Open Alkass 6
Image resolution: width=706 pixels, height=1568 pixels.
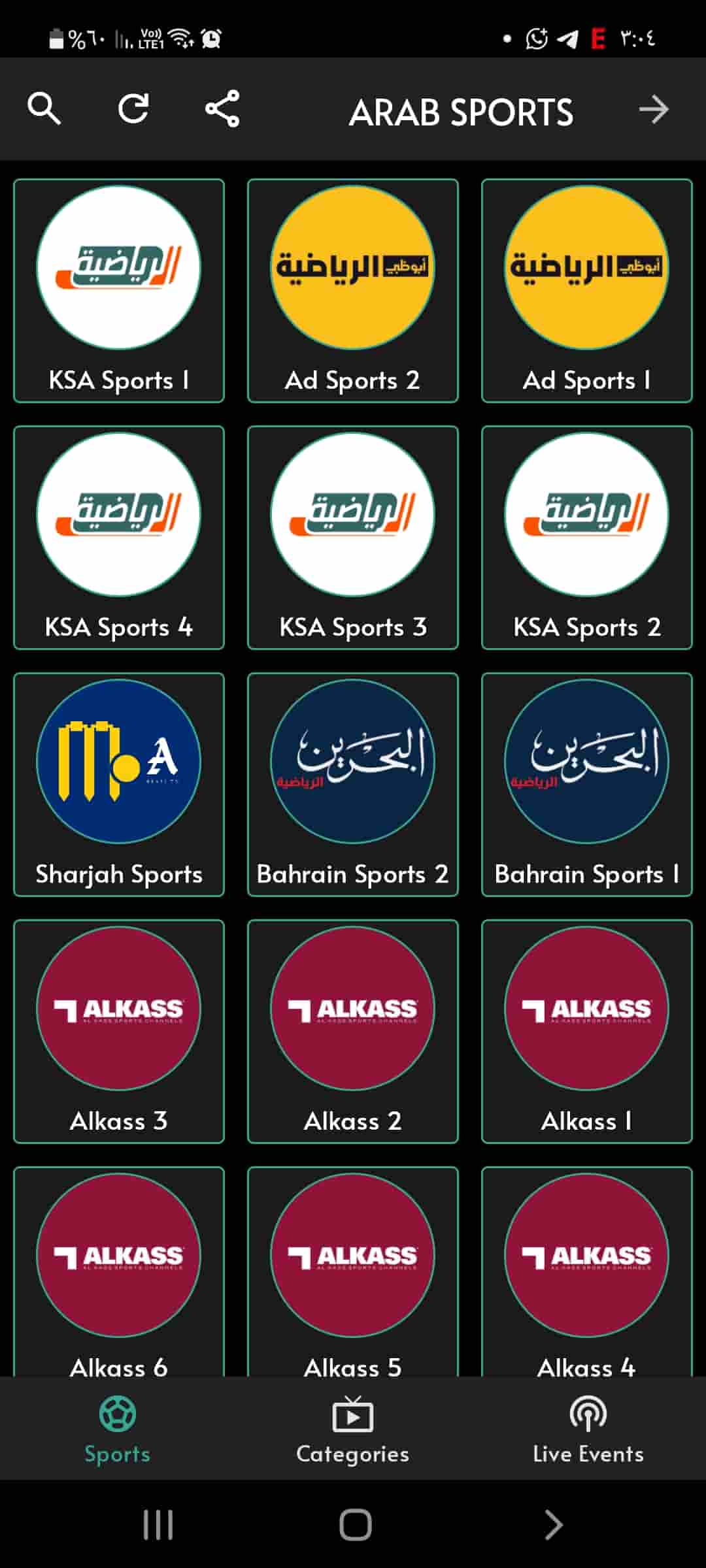(118, 1258)
